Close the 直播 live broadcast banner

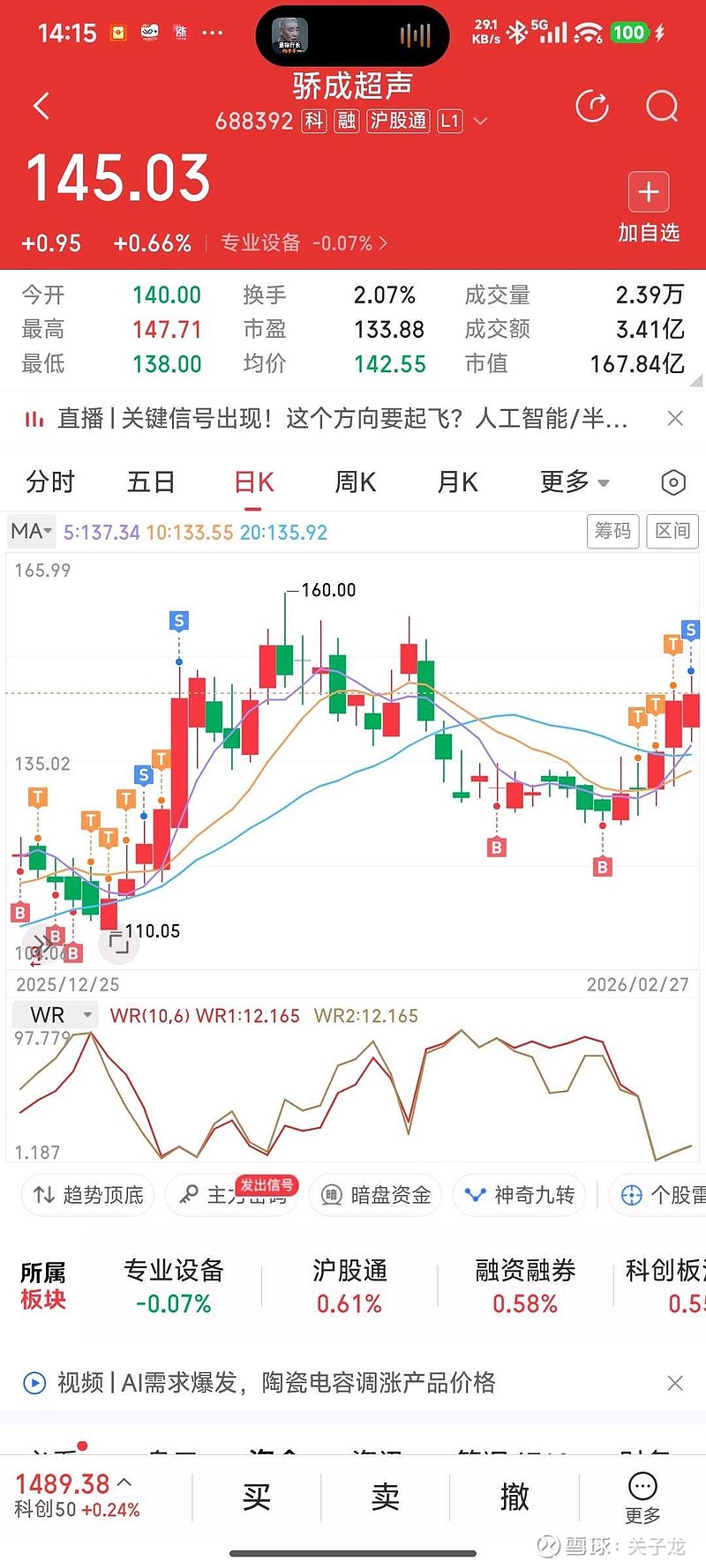click(x=676, y=419)
